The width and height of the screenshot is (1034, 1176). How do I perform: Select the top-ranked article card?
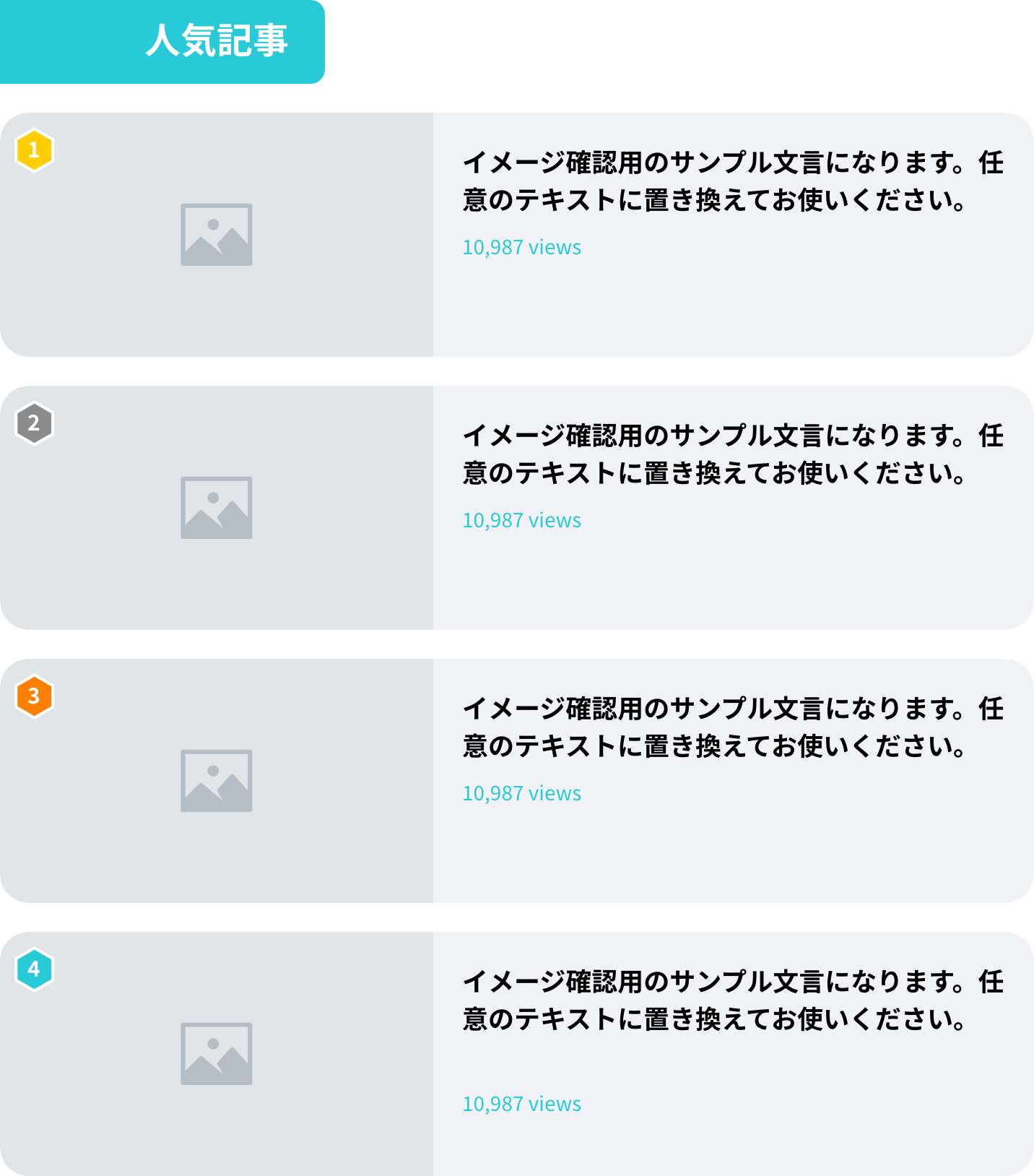click(517, 233)
